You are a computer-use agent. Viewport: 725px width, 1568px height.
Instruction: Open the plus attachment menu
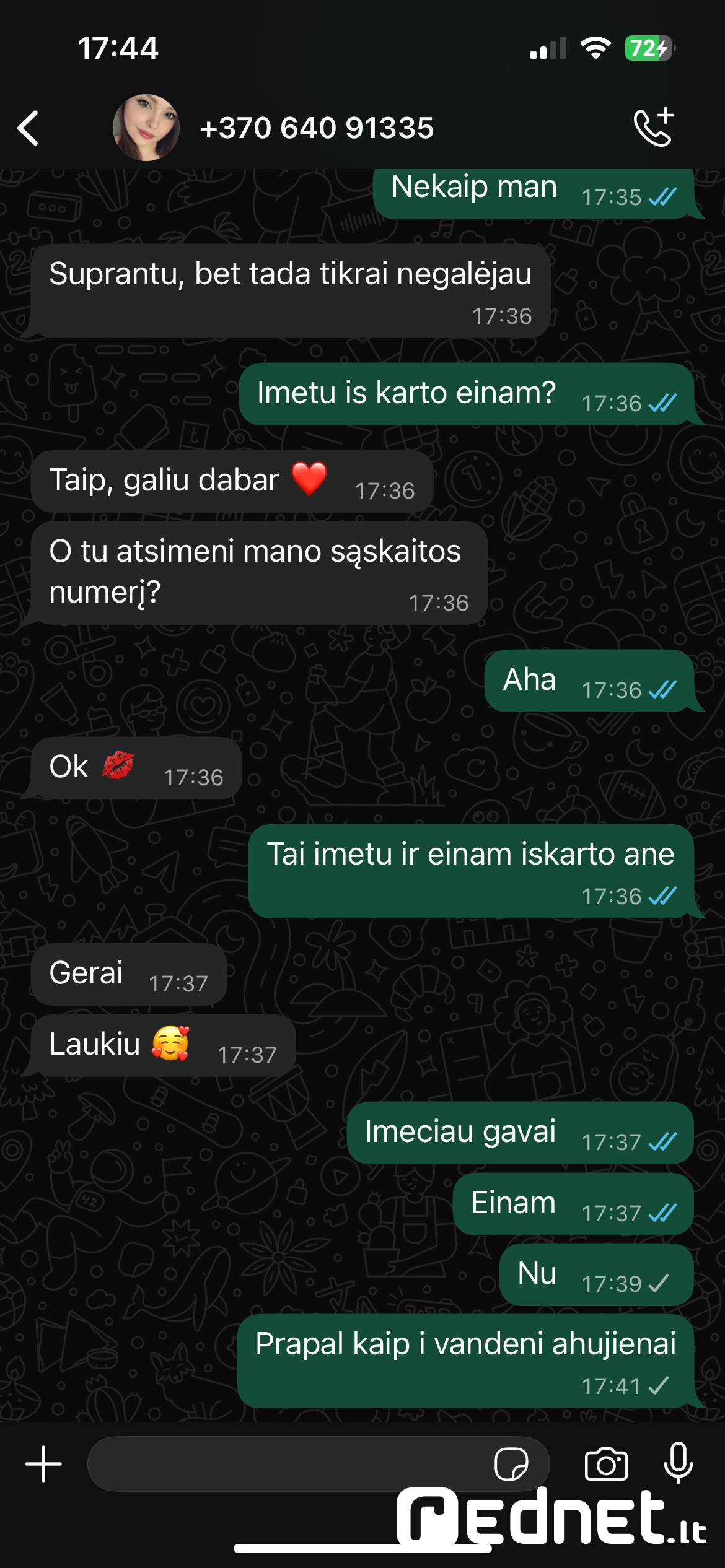coord(43,1464)
